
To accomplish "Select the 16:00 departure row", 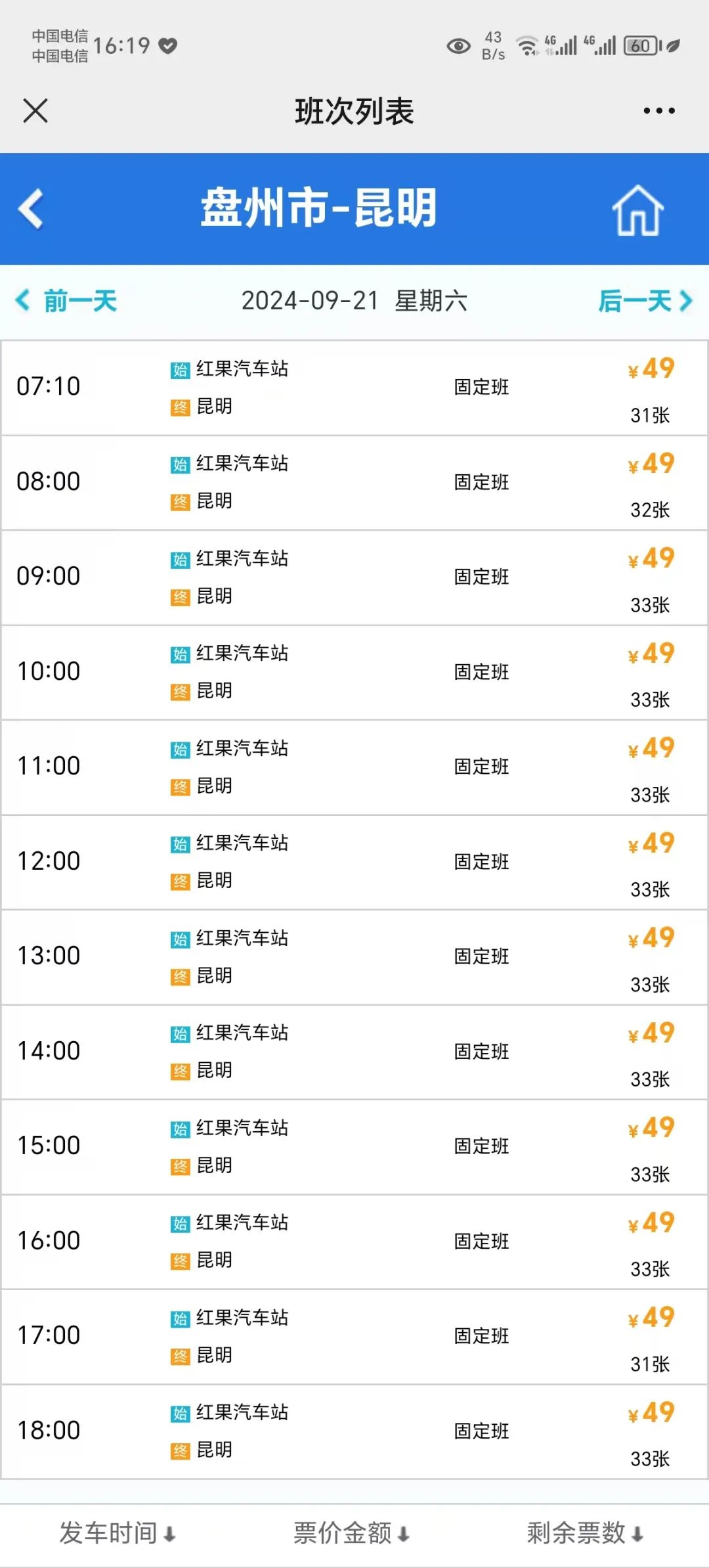I will [354, 1242].
